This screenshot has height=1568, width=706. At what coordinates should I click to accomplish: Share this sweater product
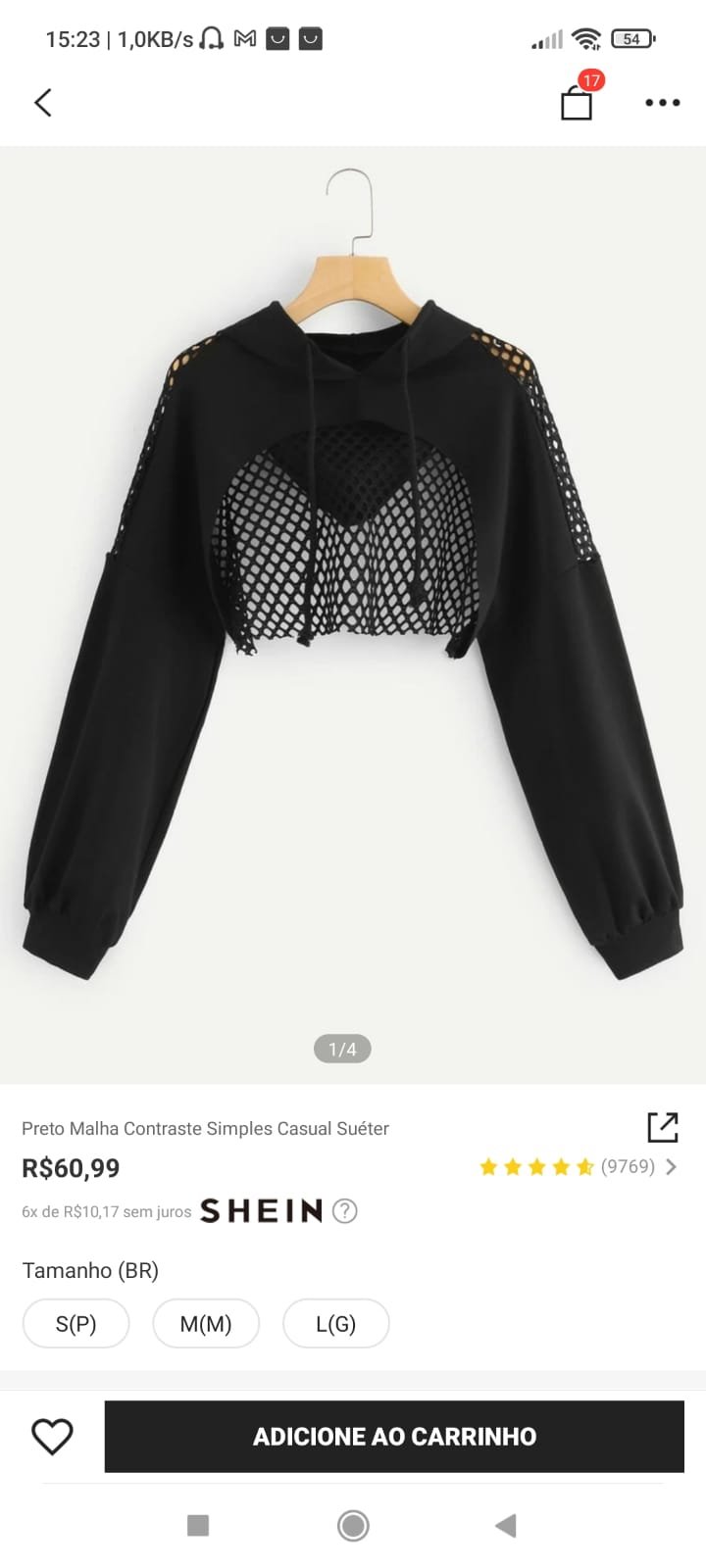pos(663,1127)
